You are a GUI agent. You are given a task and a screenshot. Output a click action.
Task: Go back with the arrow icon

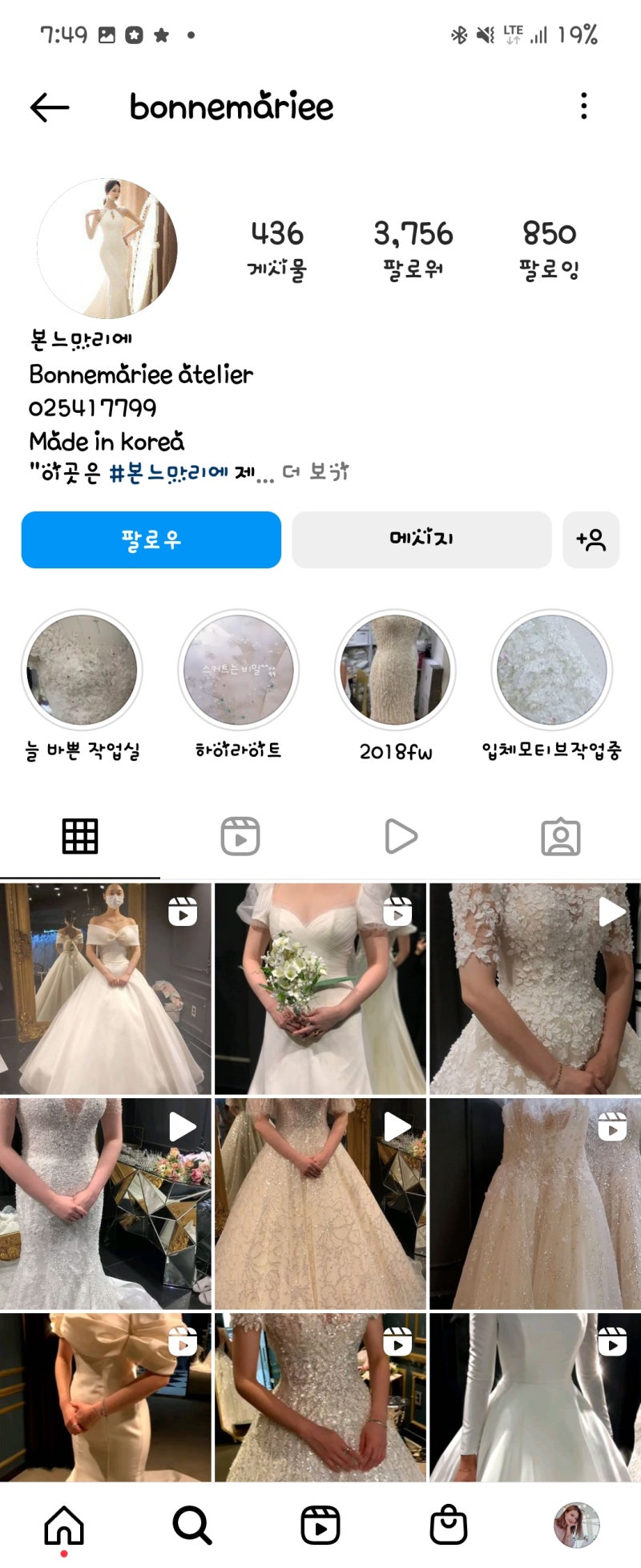[50, 107]
